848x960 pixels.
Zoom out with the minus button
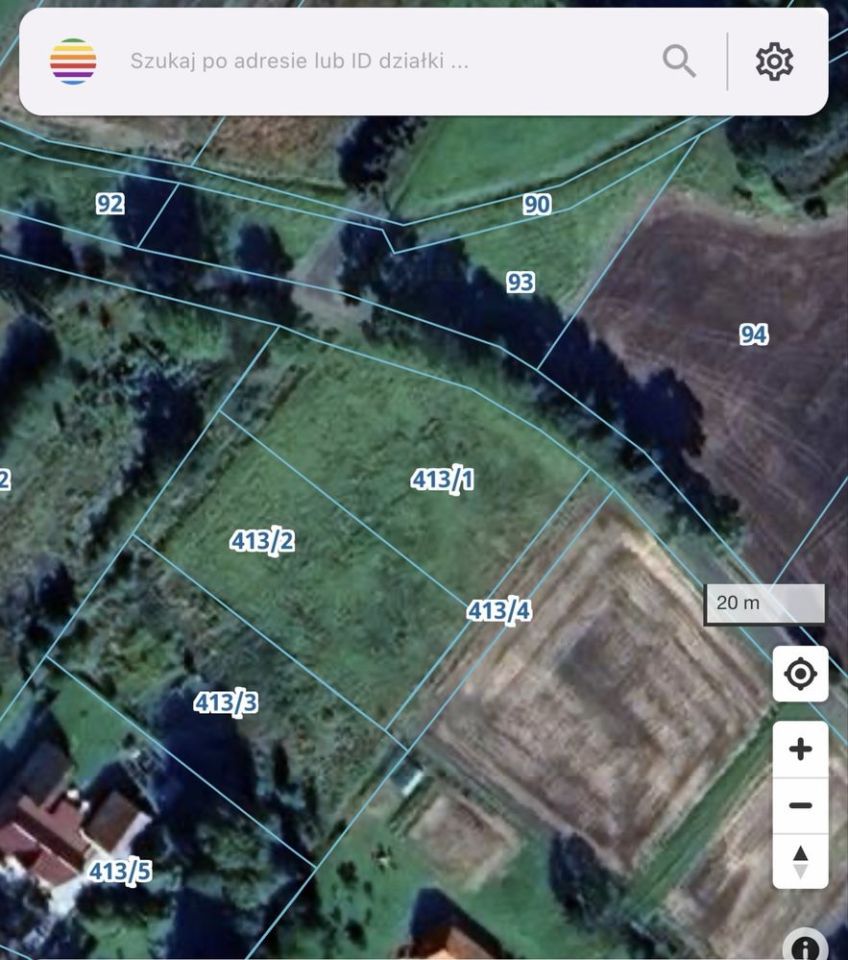pyautogui.click(x=800, y=805)
